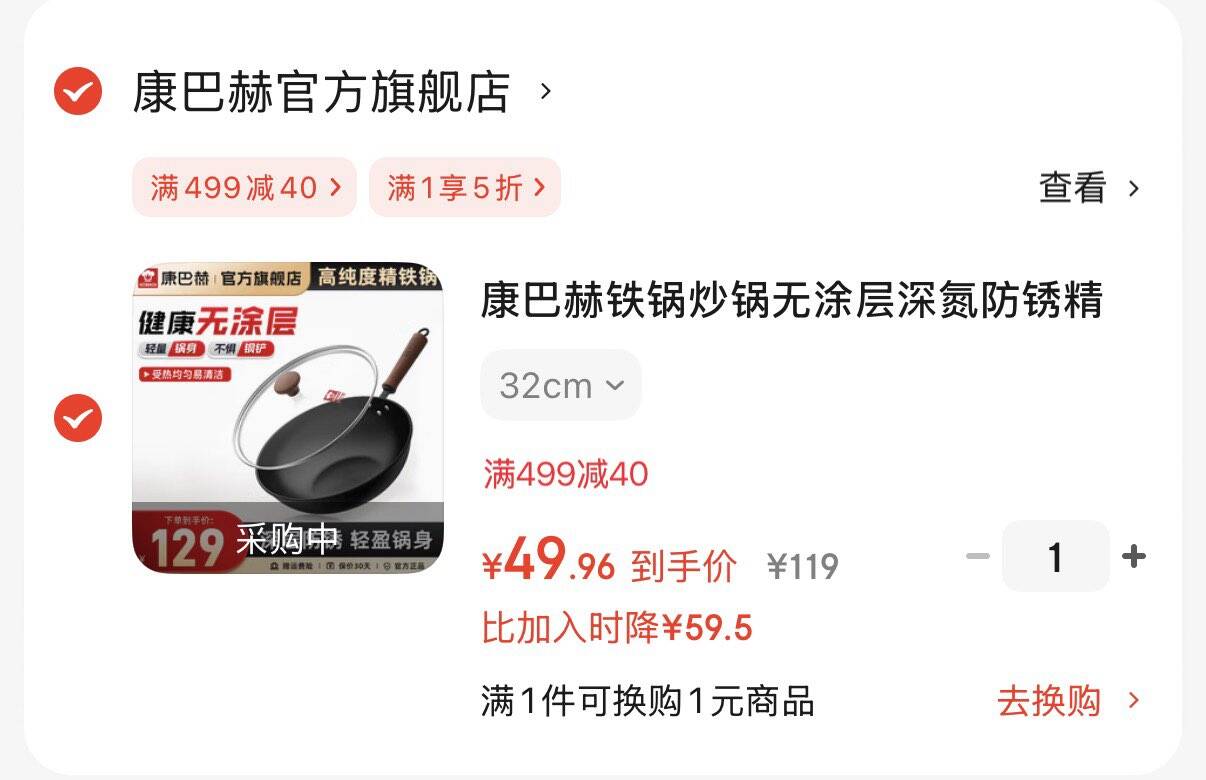Tap 去换购 to redeem 1元 item
Screen dimensions: 1206x780
[x=1068, y=701]
